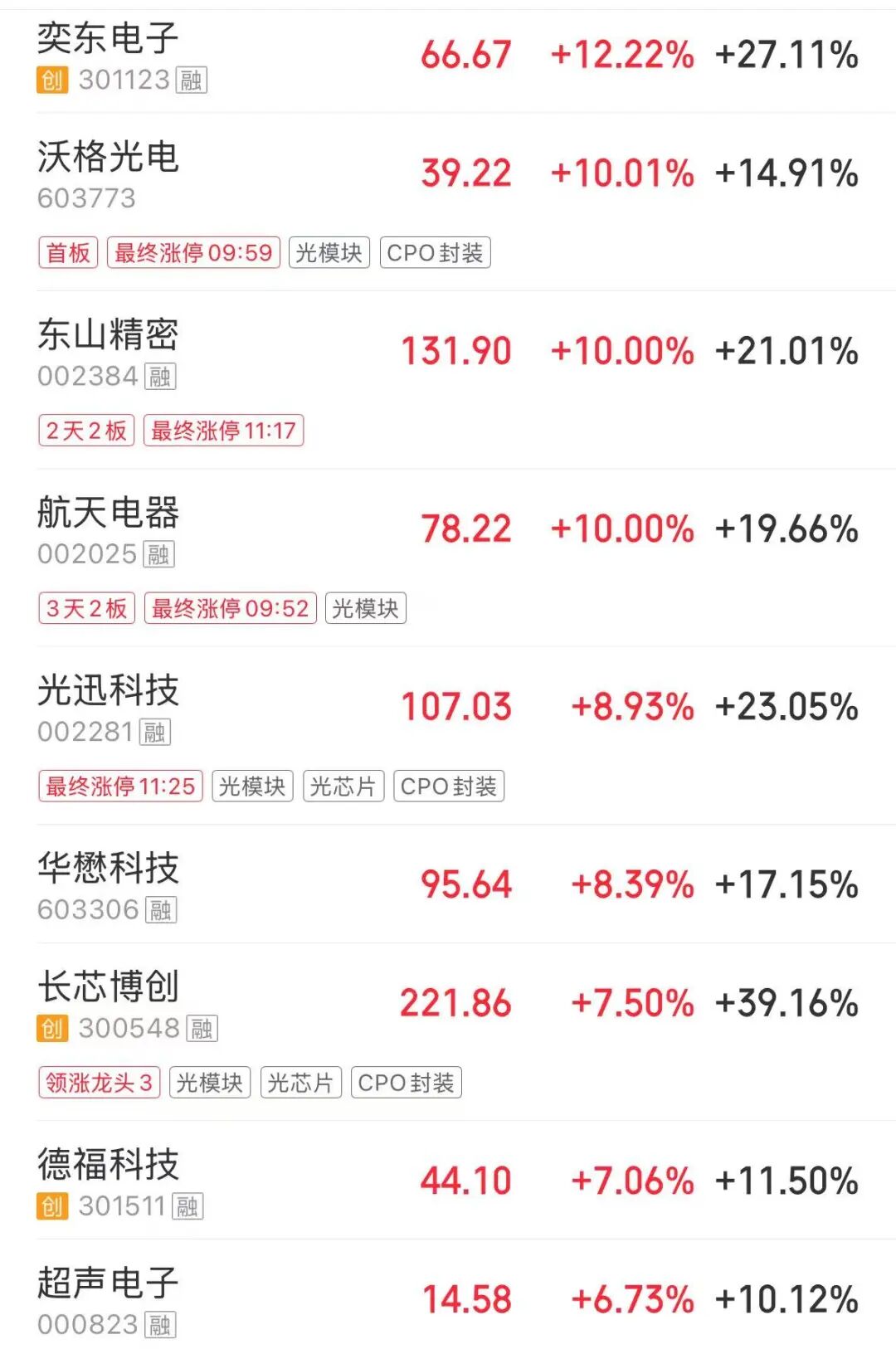Click the 融 badge beside 超声电子
896x1349 pixels.
(x=158, y=1322)
